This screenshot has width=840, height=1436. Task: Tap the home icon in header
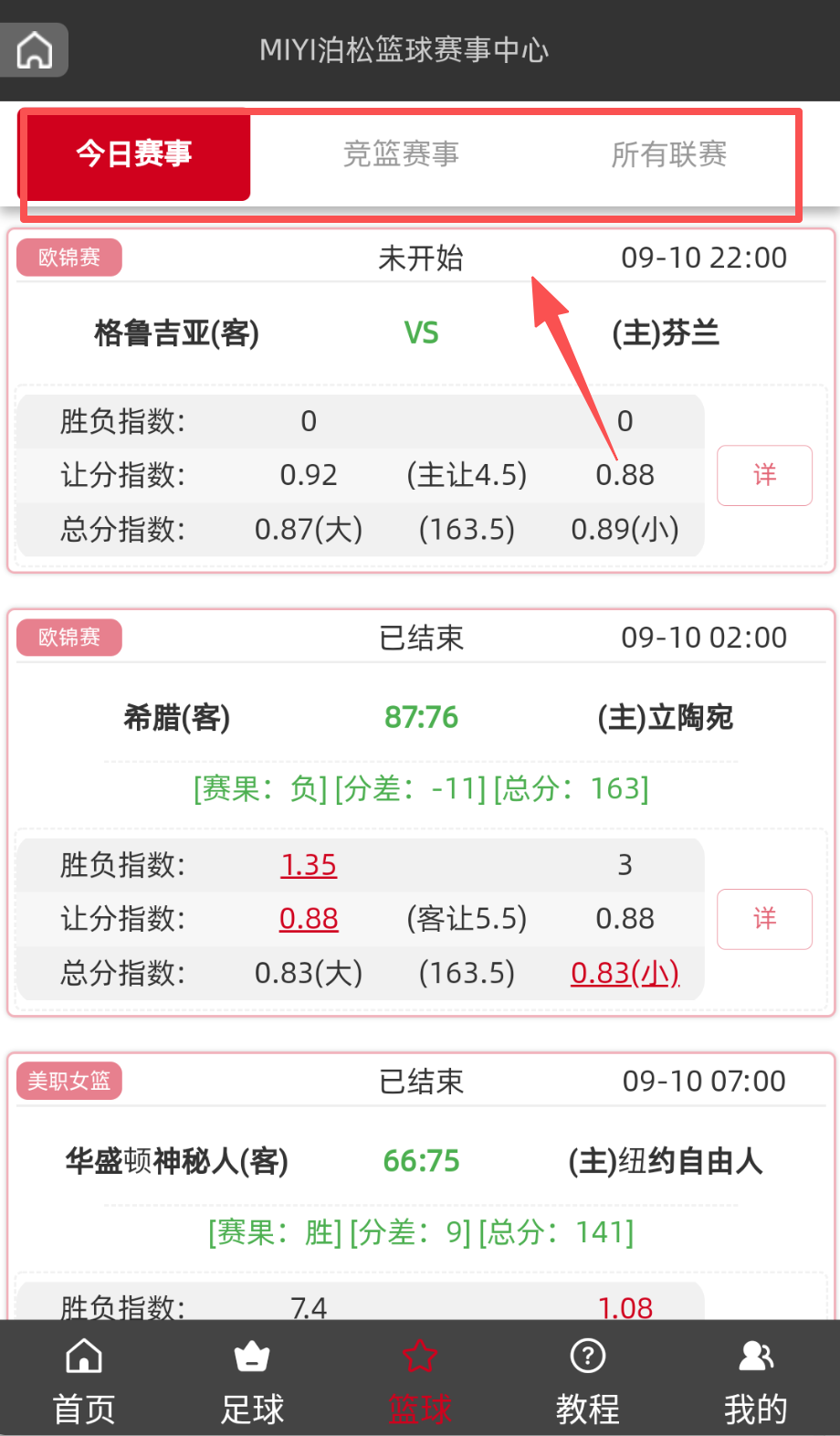pyautogui.click(x=35, y=50)
